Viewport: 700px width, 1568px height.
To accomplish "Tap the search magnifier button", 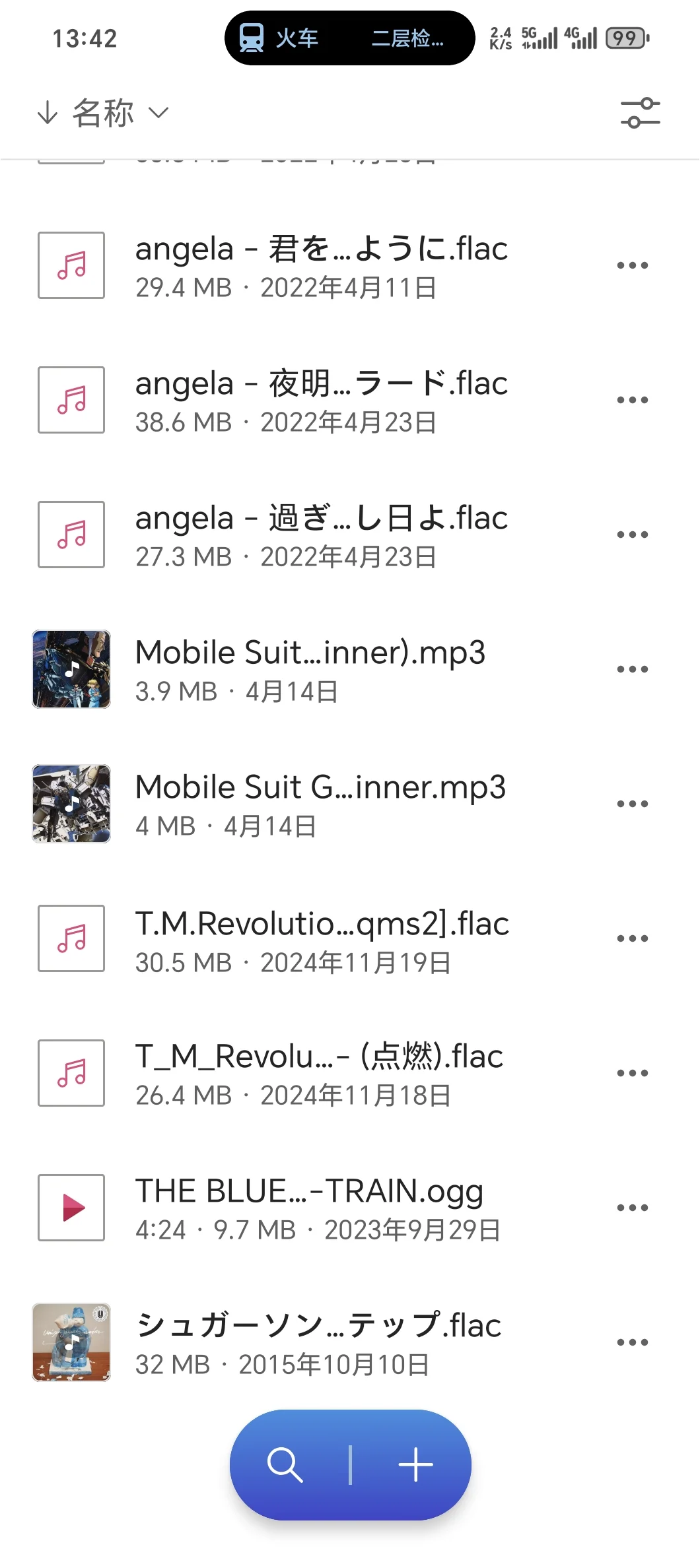I will pyautogui.click(x=285, y=1465).
